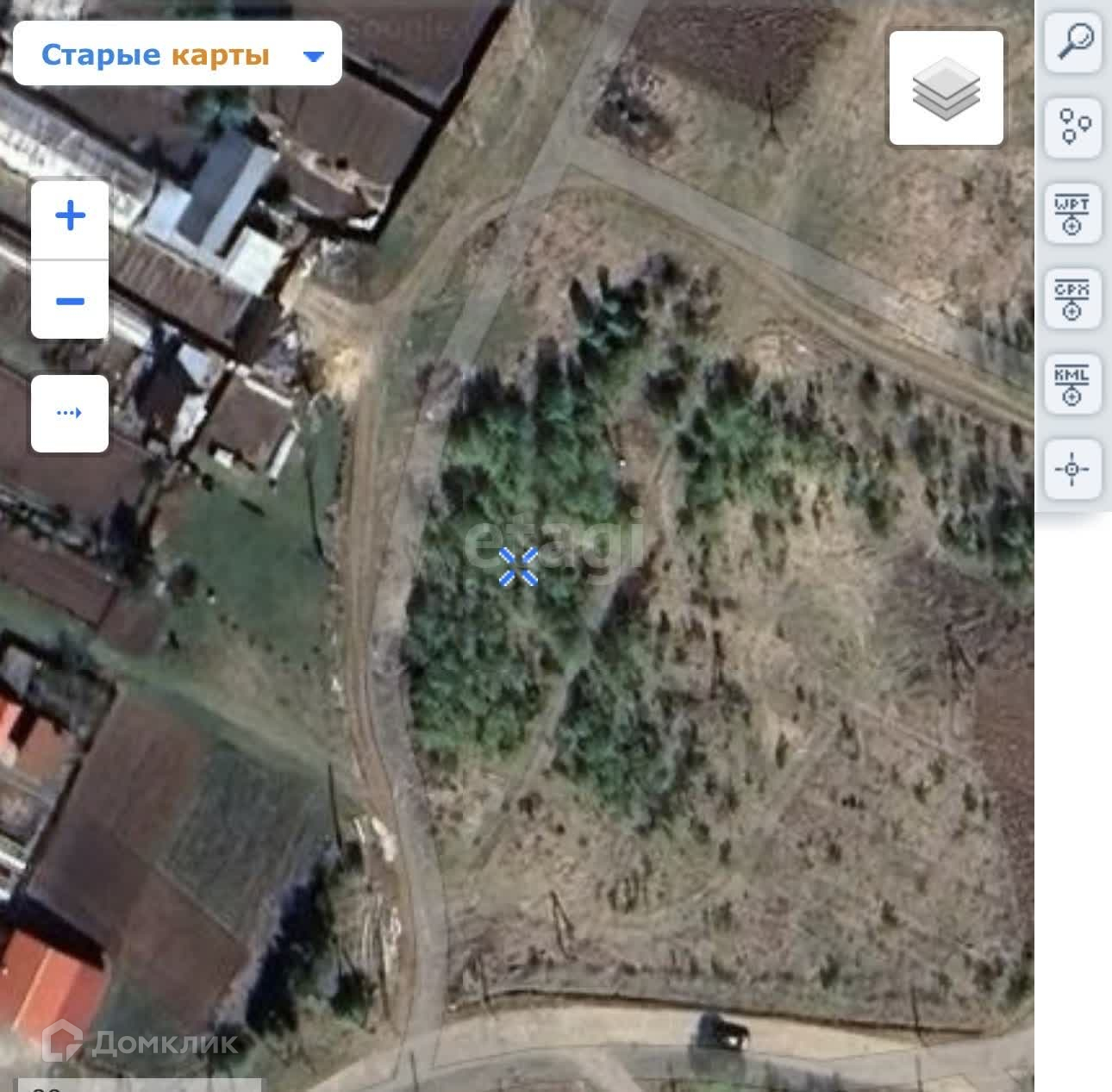Select the route points tool
The image size is (1112, 1092).
coord(1073,127)
